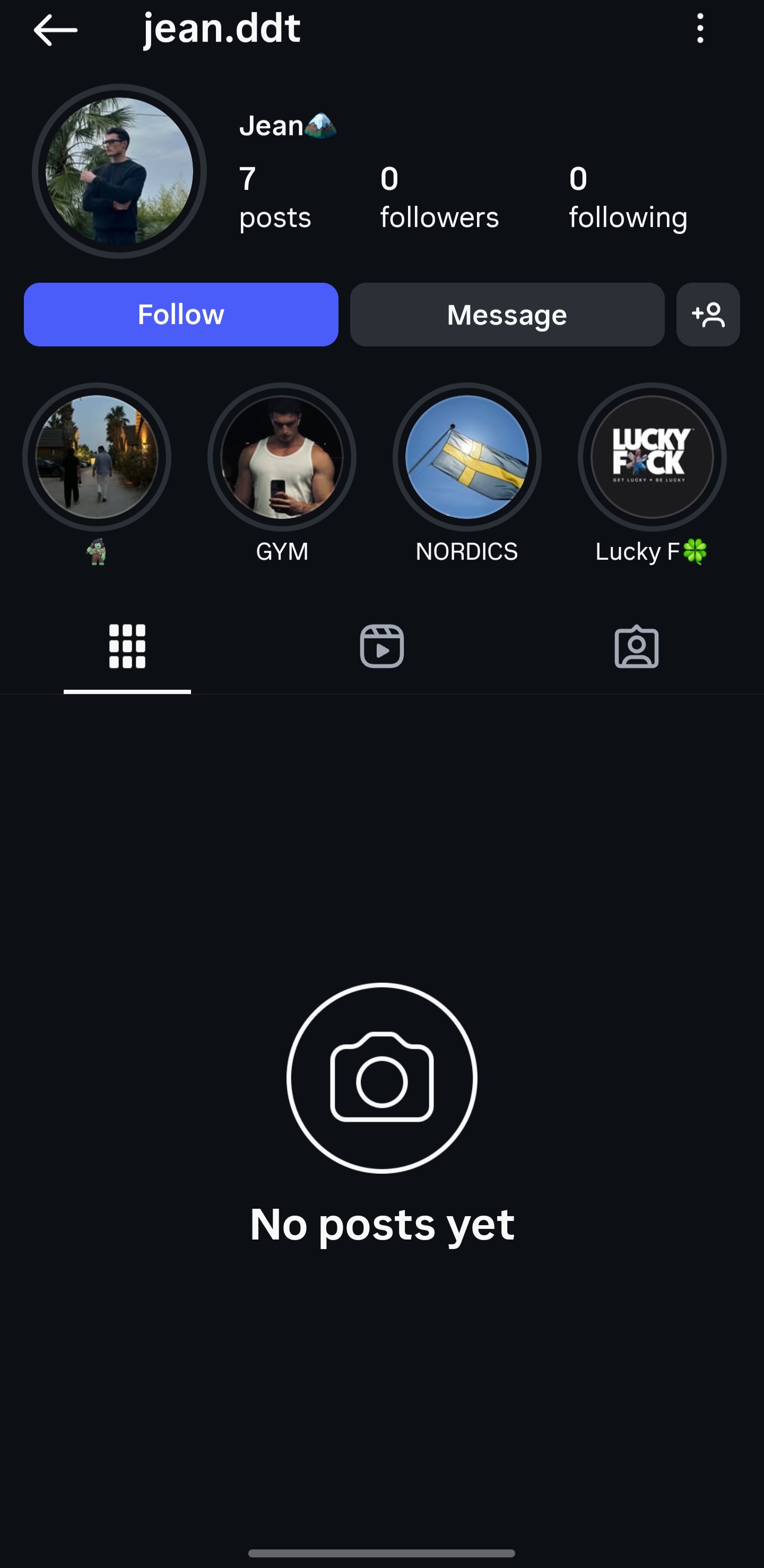764x1568 pixels.
Task: Open the NORDICS story highlight
Action: pyautogui.click(x=467, y=458)
